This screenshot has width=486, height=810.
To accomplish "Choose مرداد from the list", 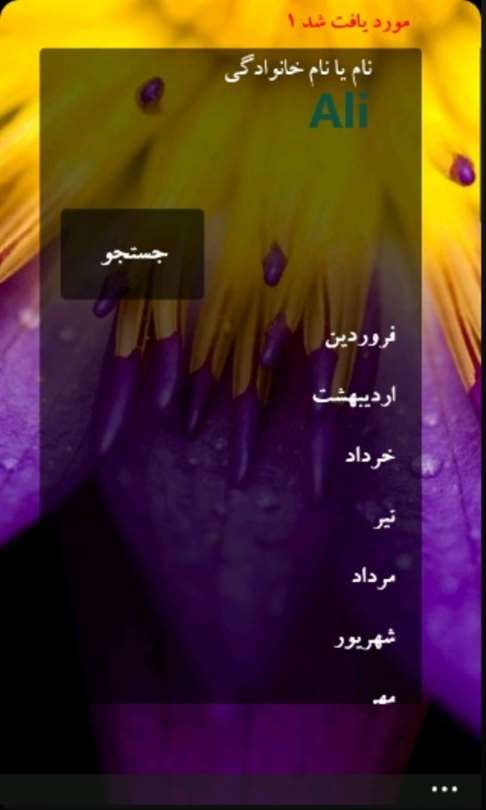I will tap(374, 577).
